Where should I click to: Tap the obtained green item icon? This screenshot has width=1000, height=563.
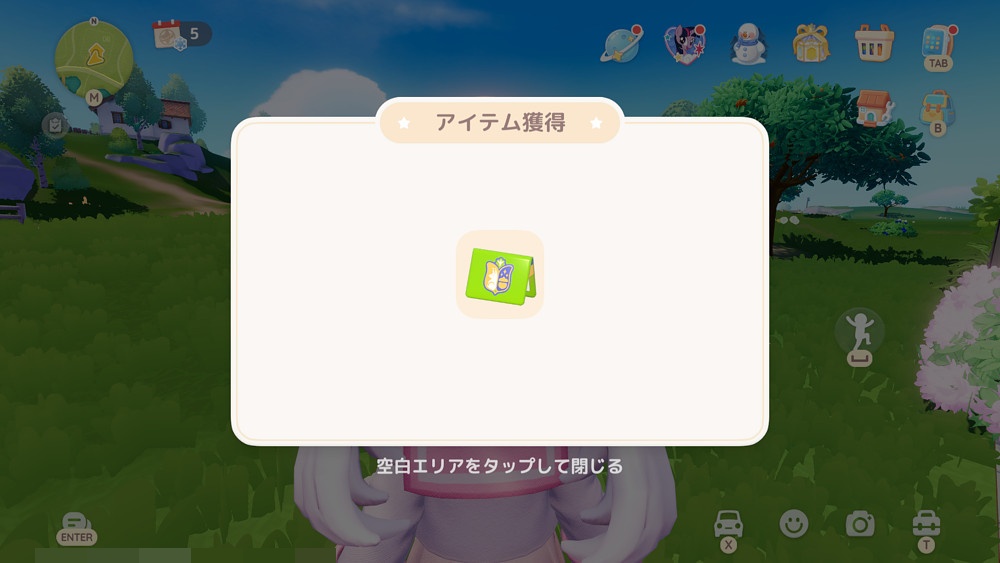[500, 275]
